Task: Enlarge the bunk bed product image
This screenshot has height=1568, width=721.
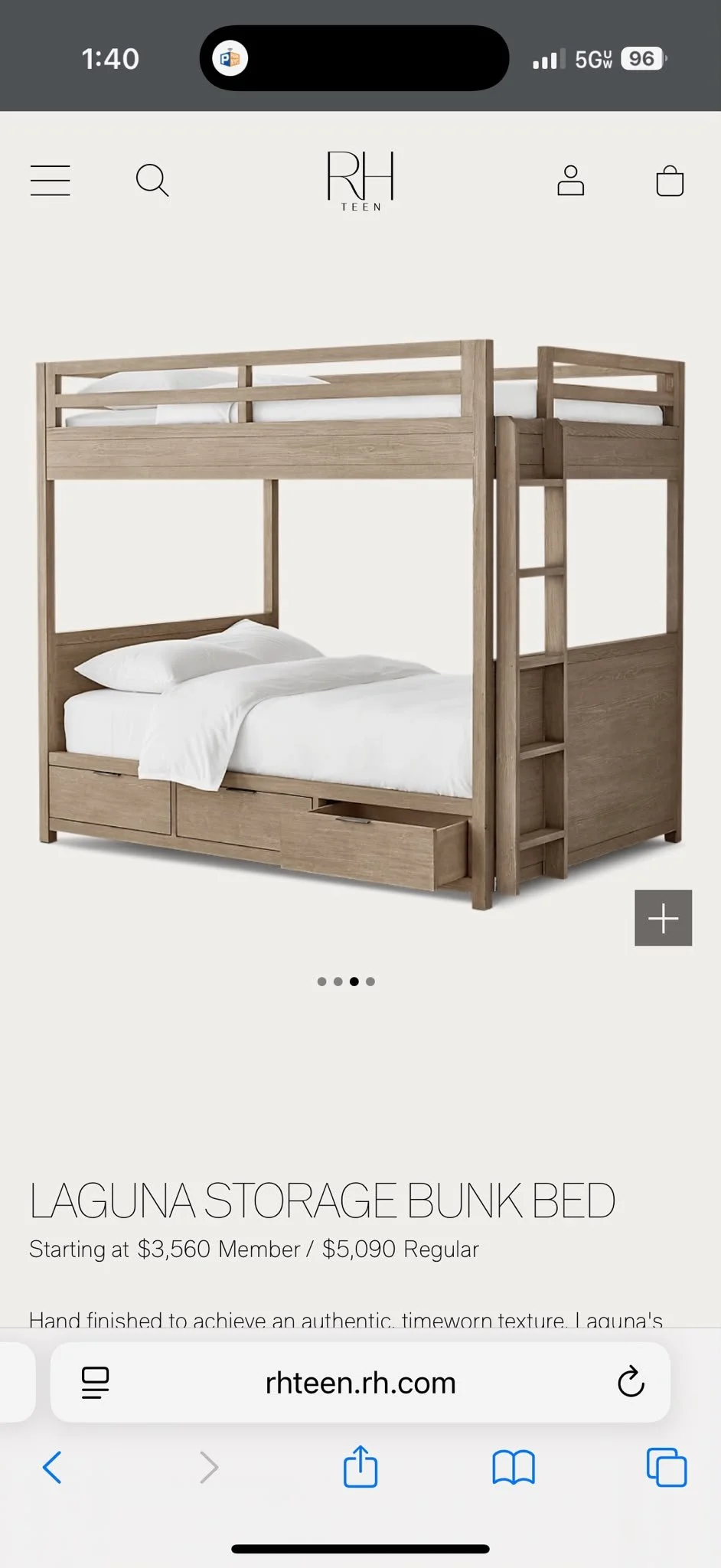Action: (x=360, y=624)
